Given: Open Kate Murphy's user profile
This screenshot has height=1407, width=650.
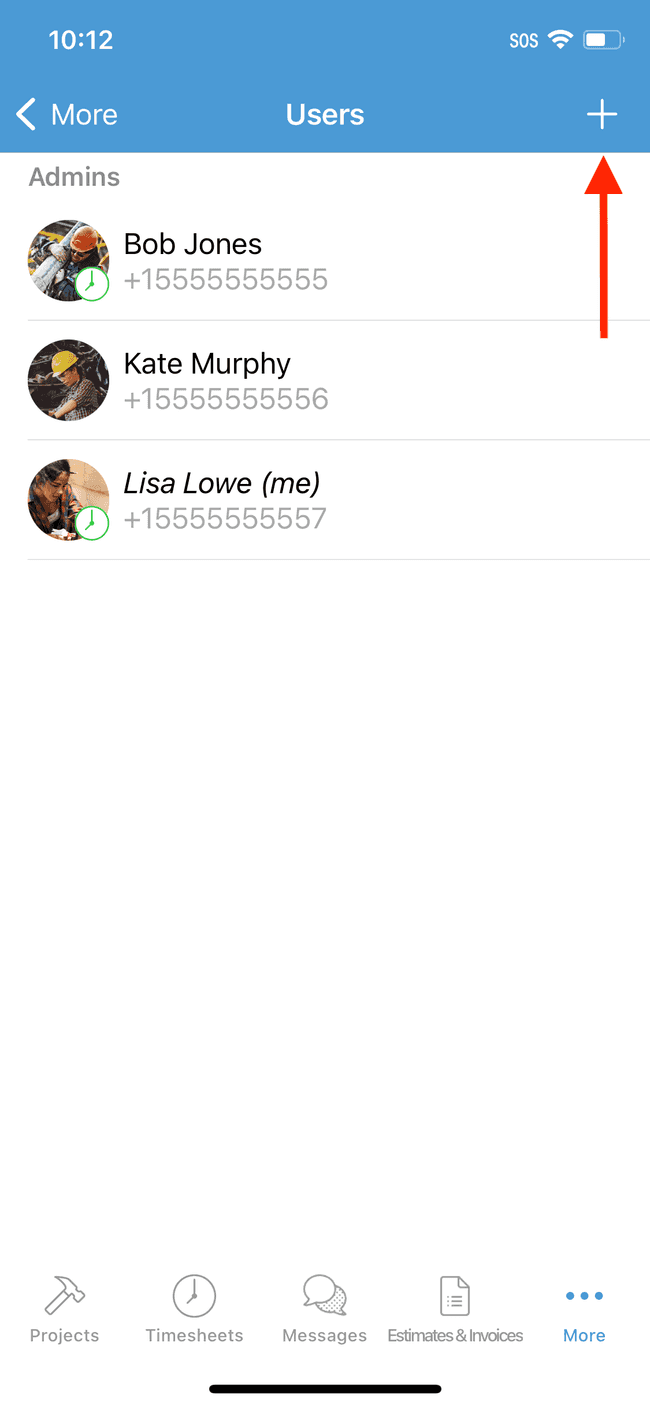Looking at the screenshot, I should pos(325,381).
